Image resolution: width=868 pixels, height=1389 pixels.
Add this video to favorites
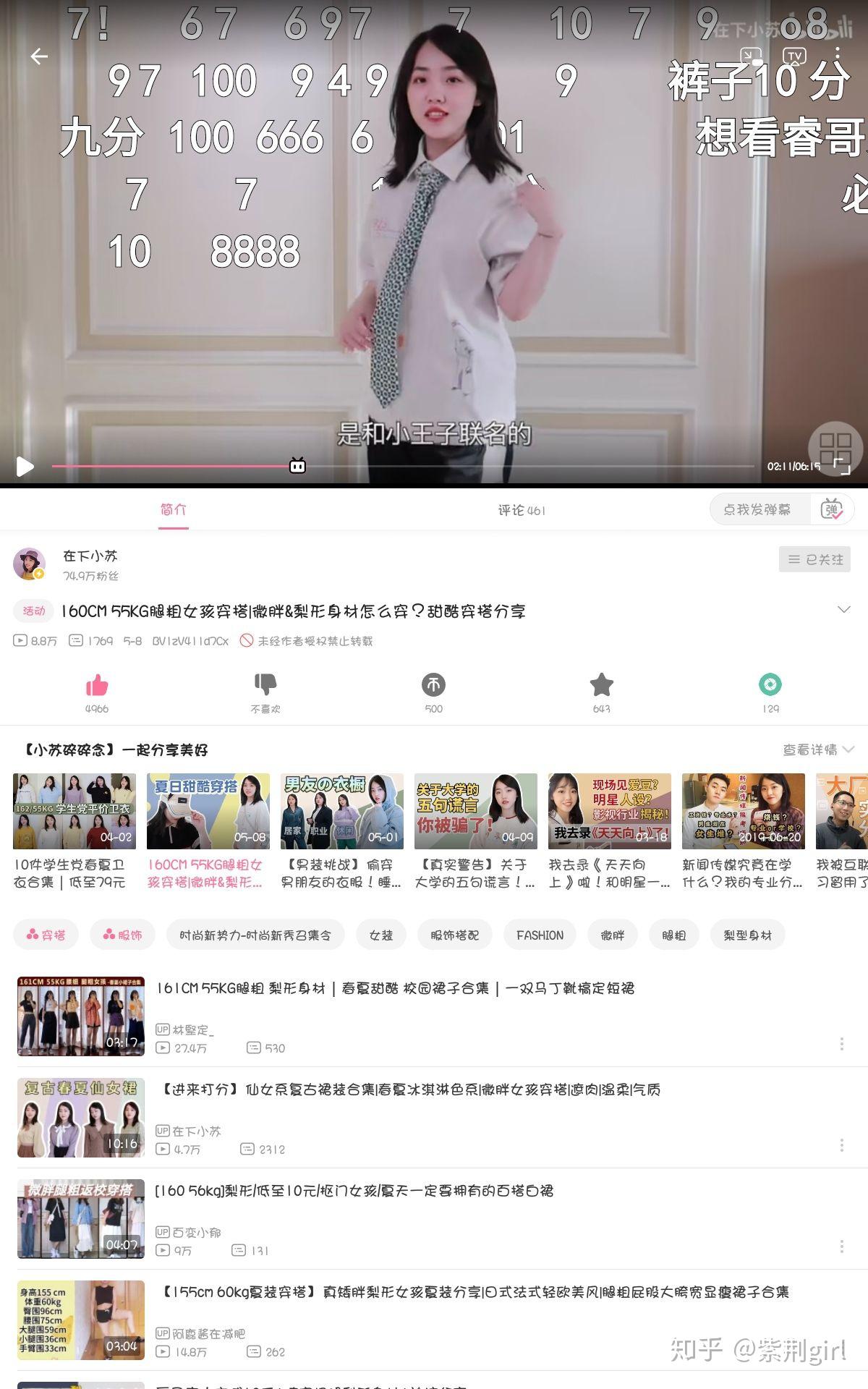pyautogui.click(x=601, y=684)
